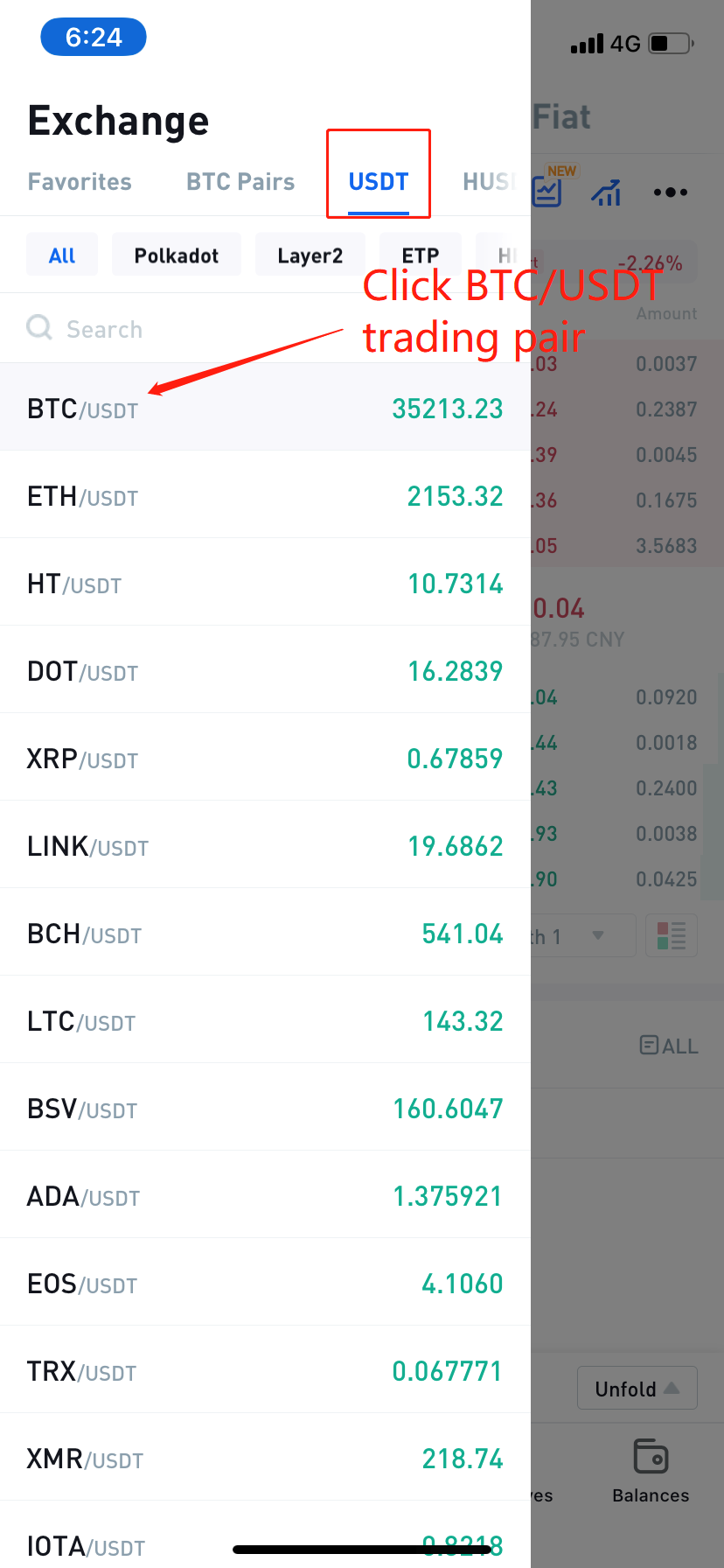Open the BTC/USDT trading pair
724x1568 pixels.
[x=265, y=408]
